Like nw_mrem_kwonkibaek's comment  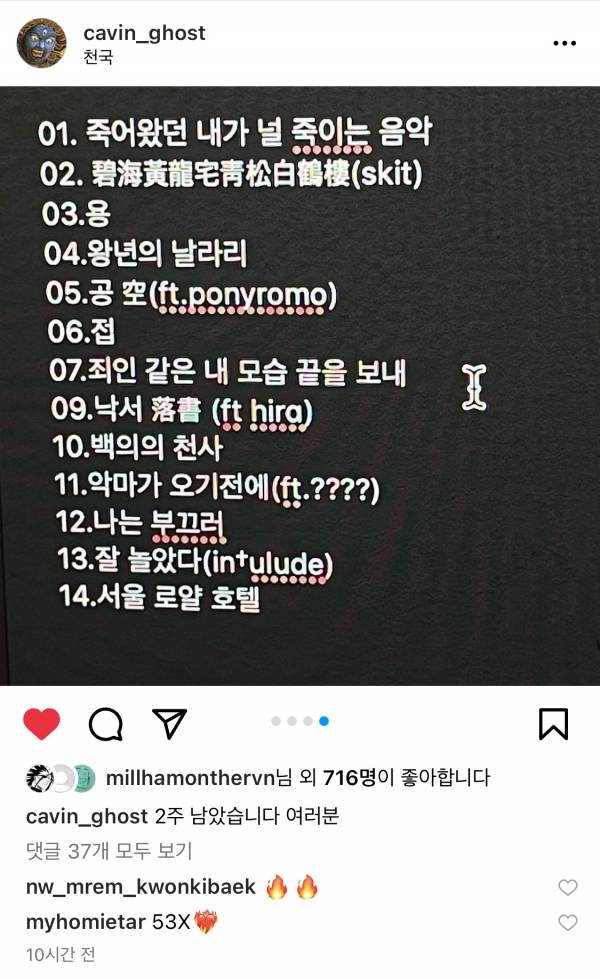pyautogui.click(x=567, y=887)
